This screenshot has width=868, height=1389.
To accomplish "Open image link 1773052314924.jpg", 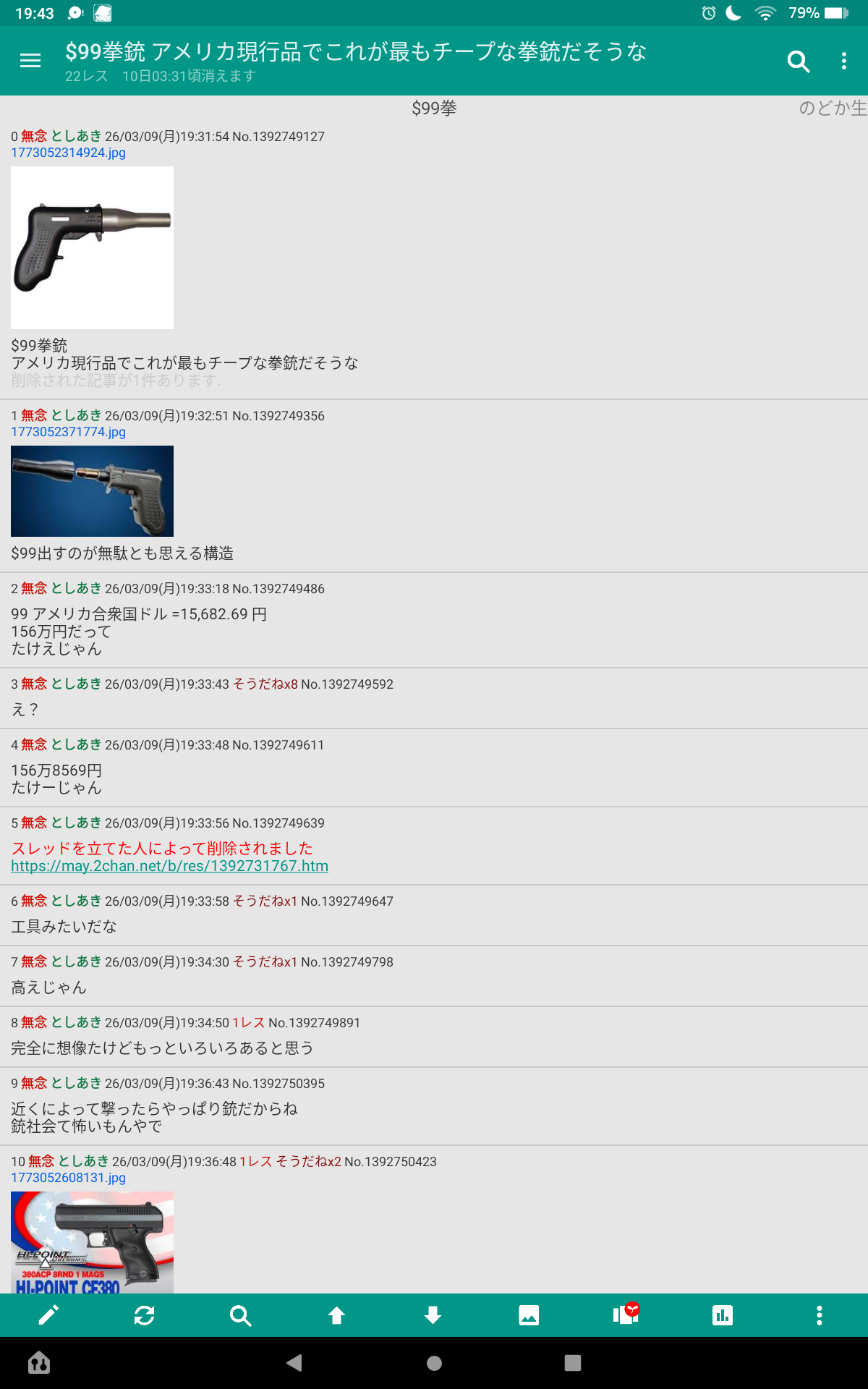I will point(68,153).
